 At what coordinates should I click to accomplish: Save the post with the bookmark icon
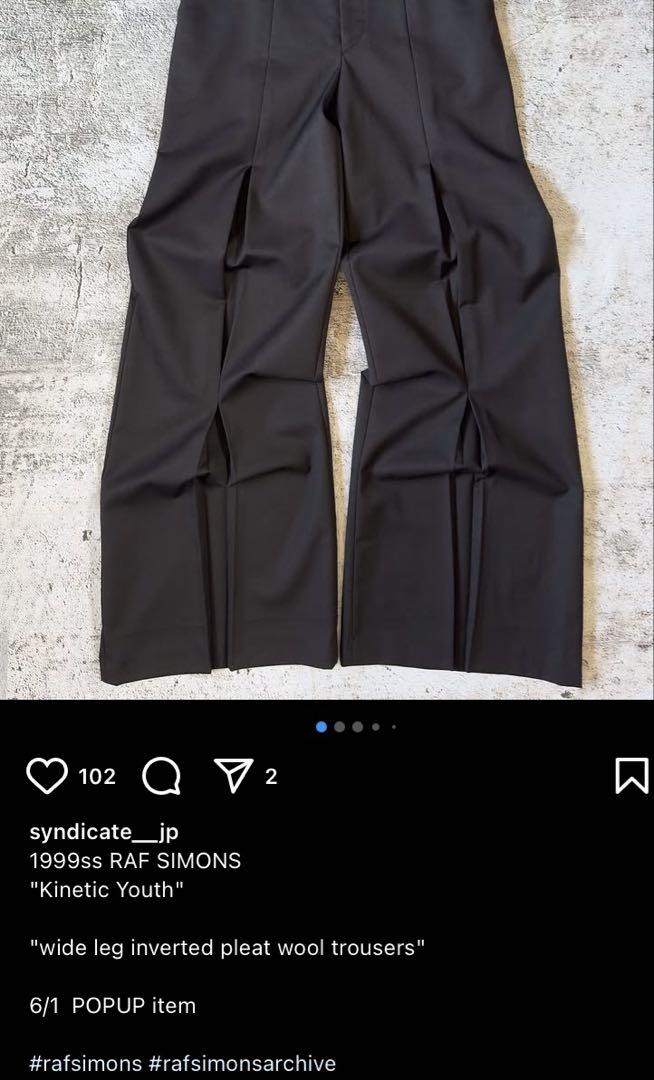[x=631, y=776]
